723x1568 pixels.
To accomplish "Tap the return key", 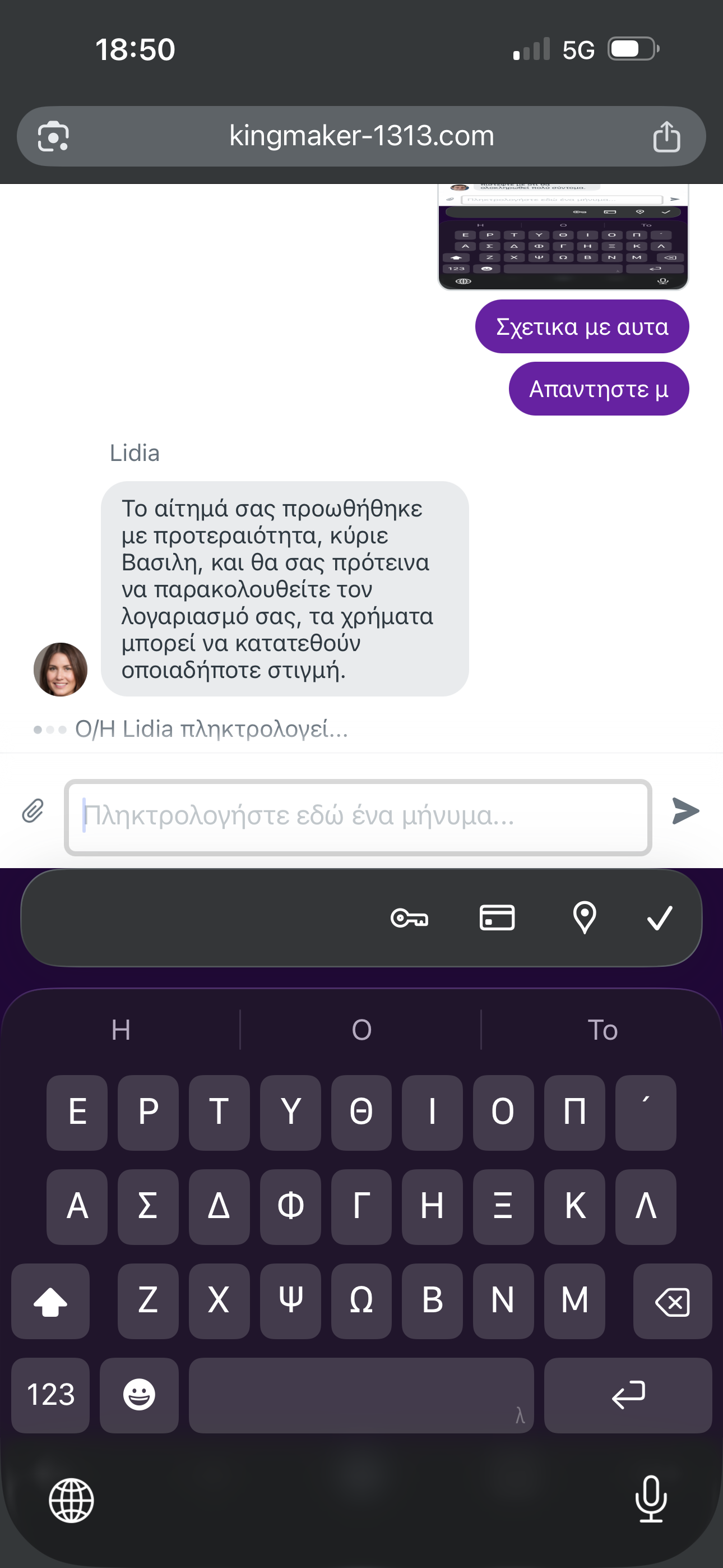I will 628,1395.
